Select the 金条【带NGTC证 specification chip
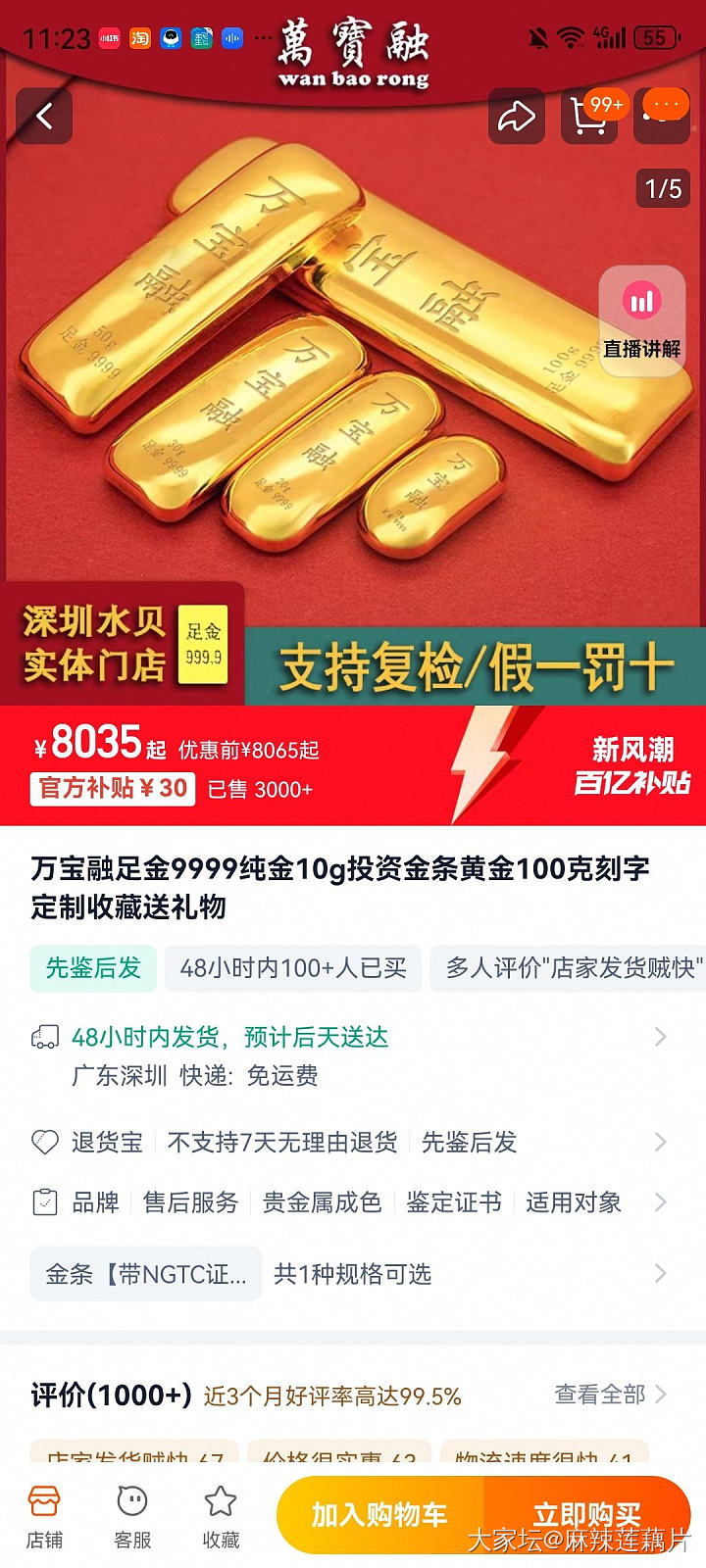706x1568 pixels. pos(146,1274)
